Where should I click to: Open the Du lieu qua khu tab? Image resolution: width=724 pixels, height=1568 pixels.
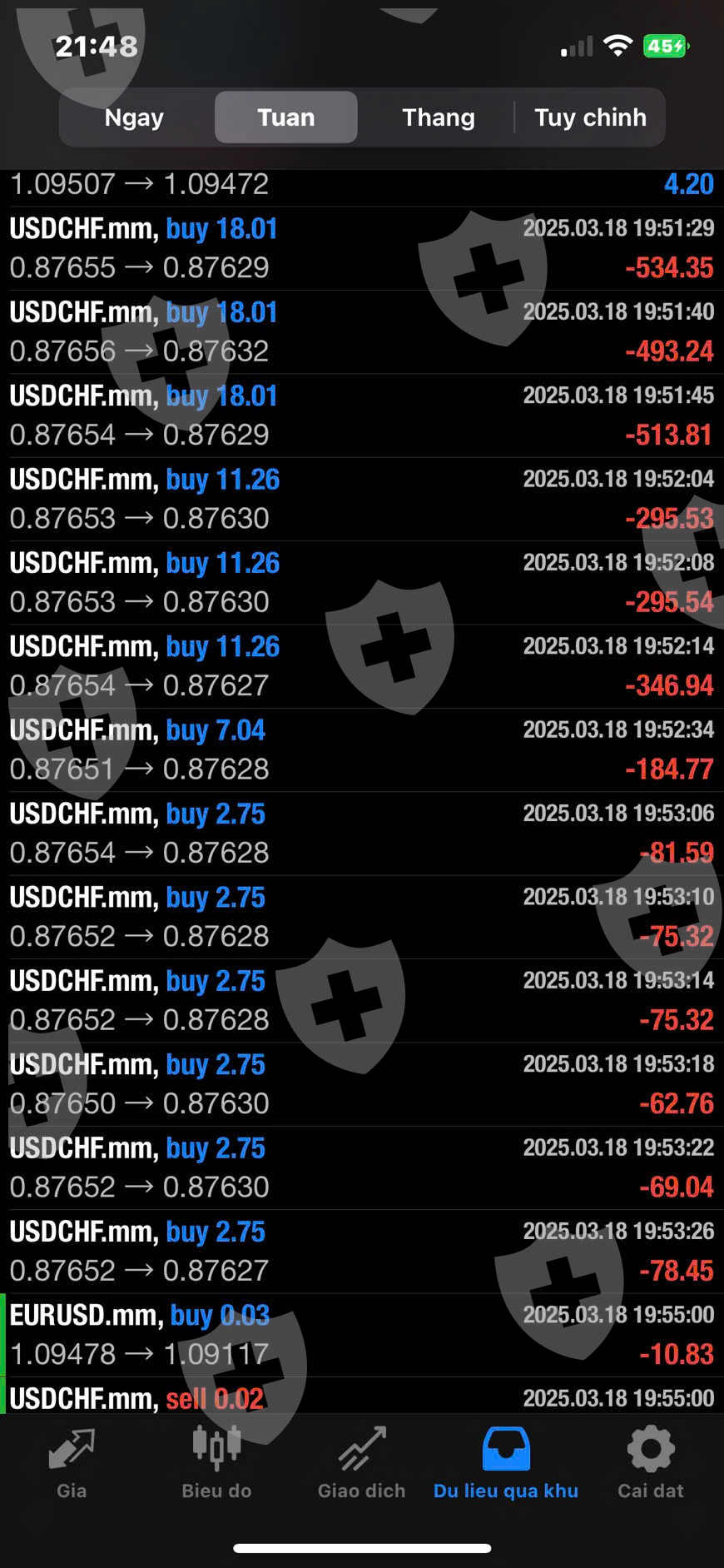click(x=506, y=1463)
